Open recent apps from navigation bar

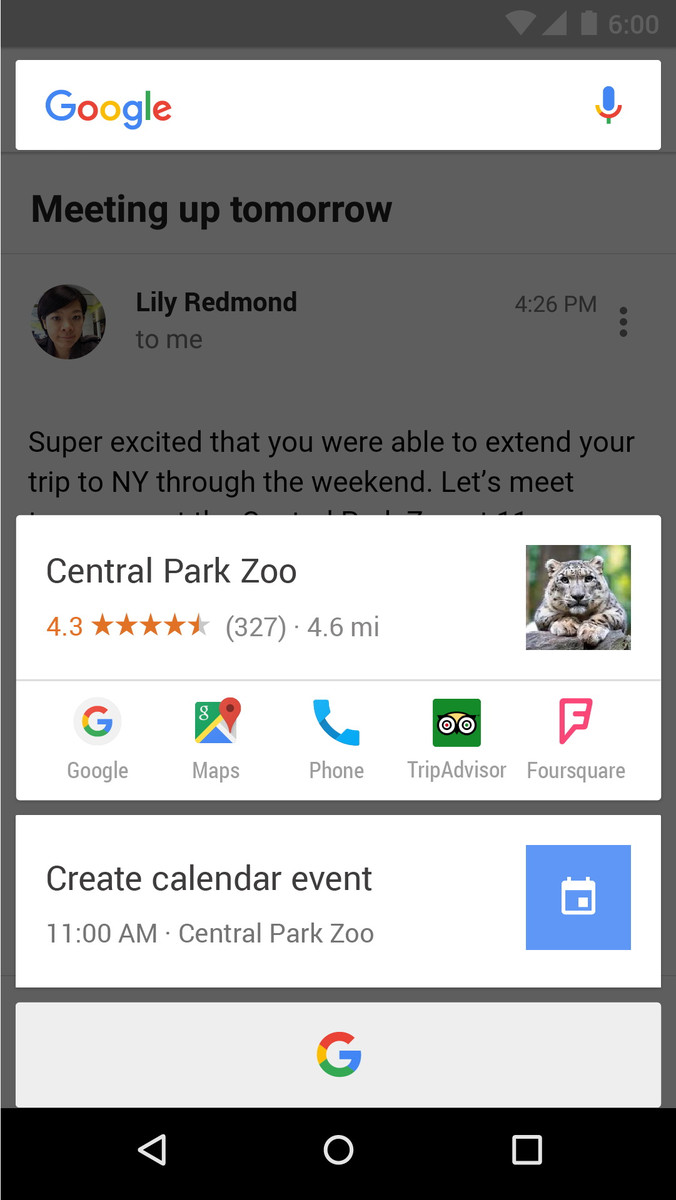click(x=526, y=1150)
